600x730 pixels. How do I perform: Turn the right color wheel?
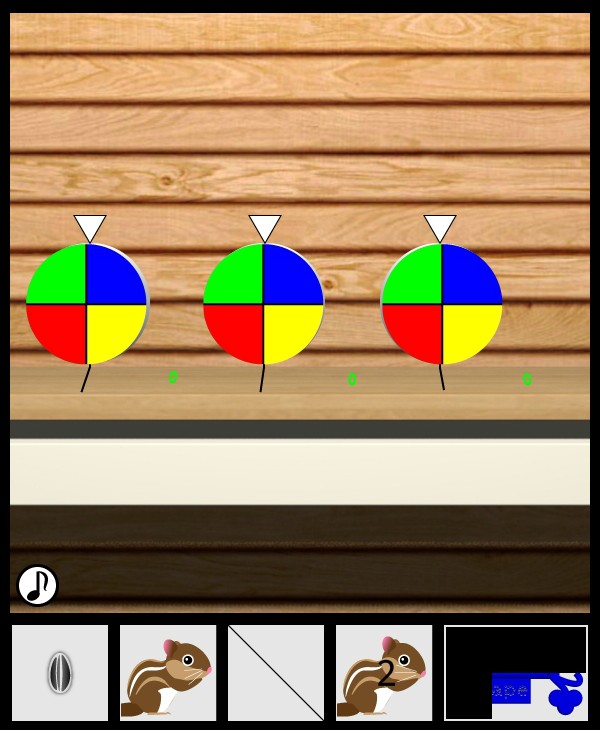pos(441,303)
